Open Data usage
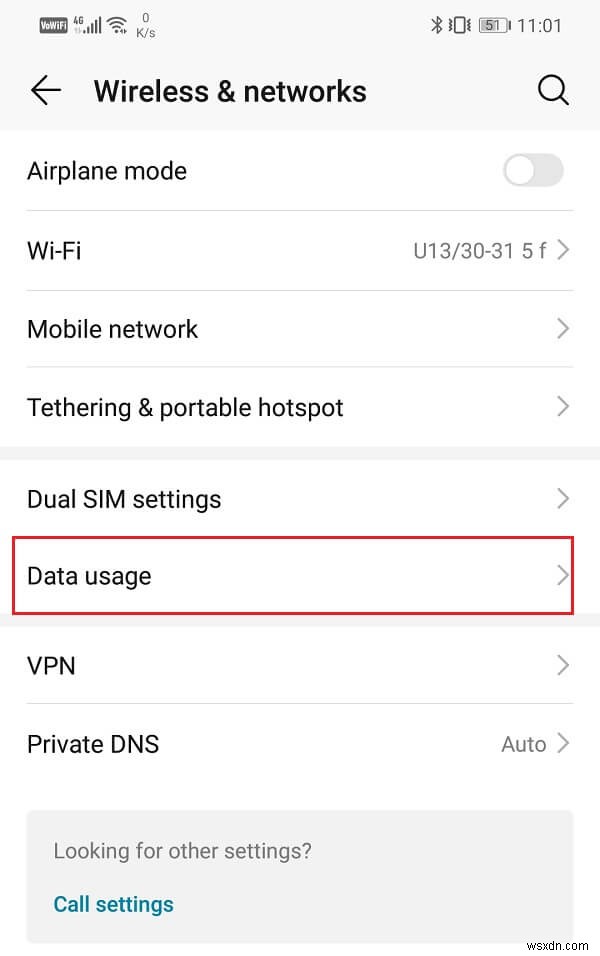The height and width of the screenshot is (956, 600). tap(300, 576)
